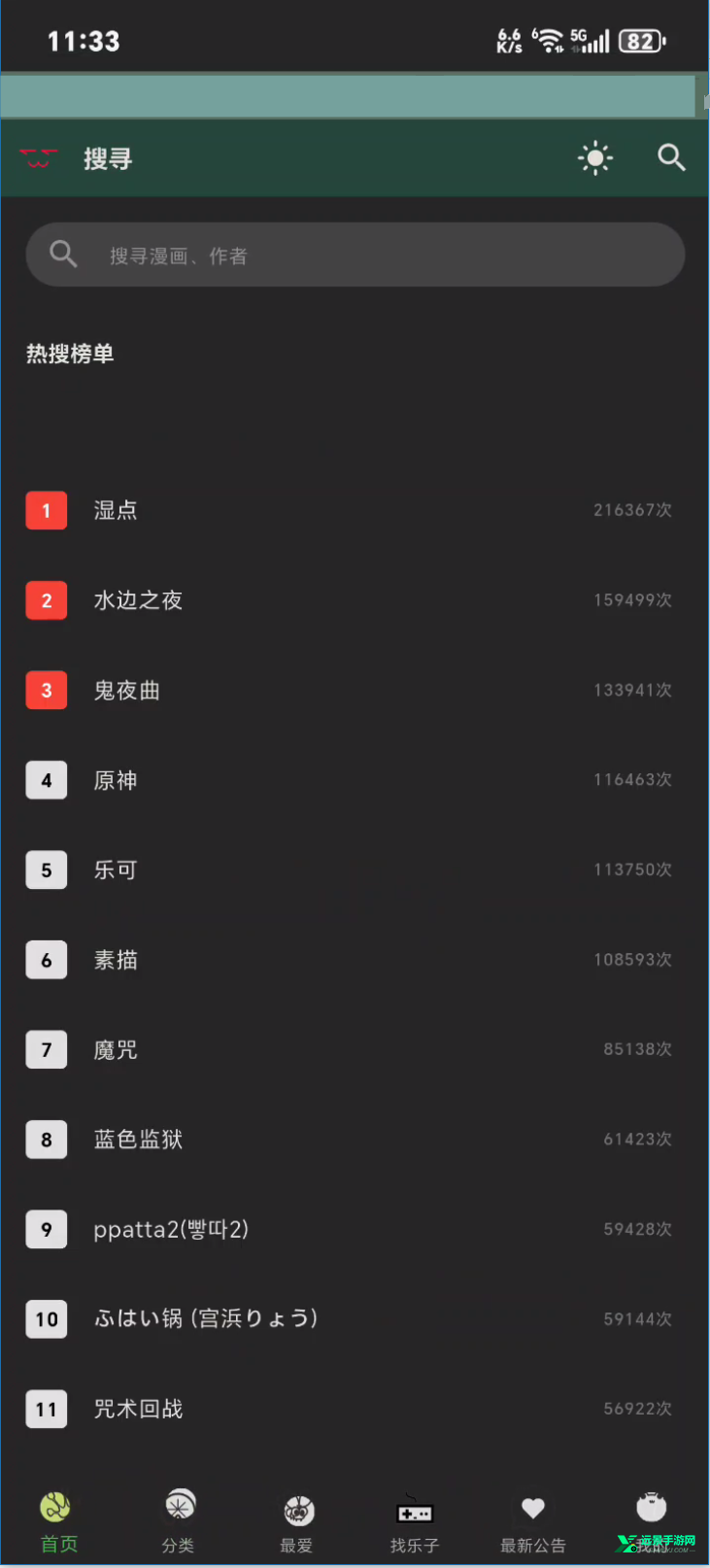Toggle light mode with the sun icon
The image size is (710, 1568).
pos(594,157)
